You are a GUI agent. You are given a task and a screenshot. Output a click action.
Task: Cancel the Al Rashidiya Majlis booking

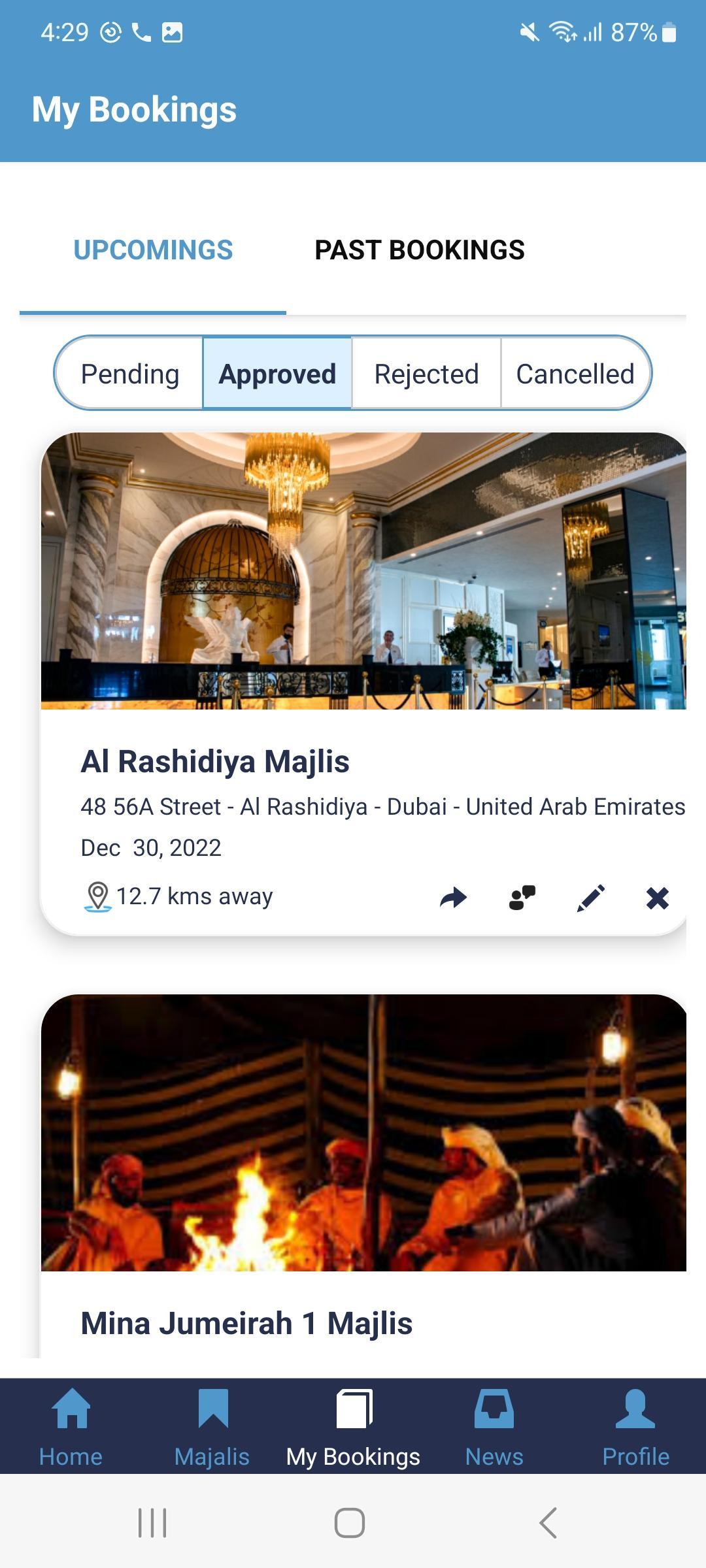658,898
